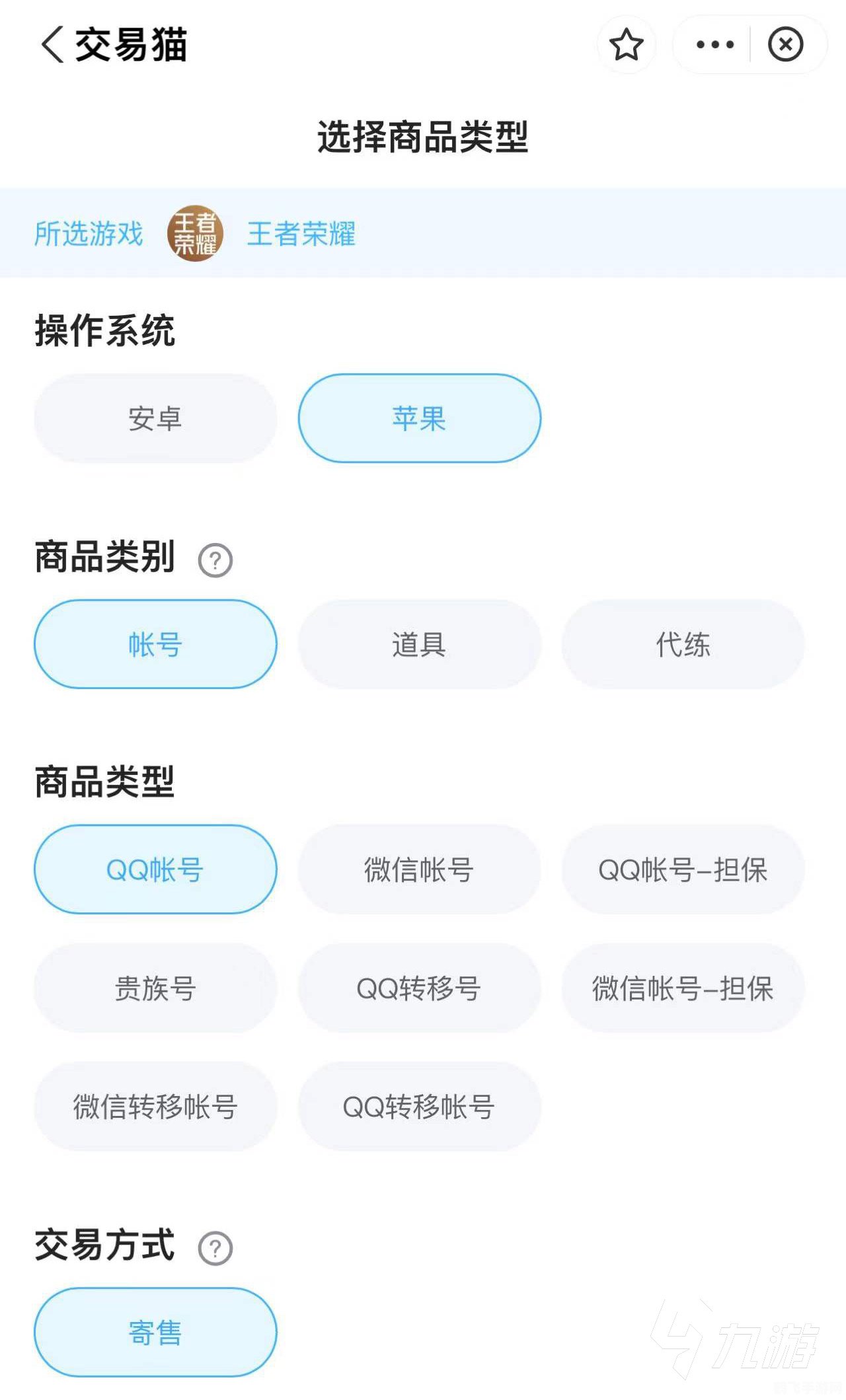Select 微信转移帐号 product type
This screenshot has width=846, height=1400.
tap(155, 1107)
